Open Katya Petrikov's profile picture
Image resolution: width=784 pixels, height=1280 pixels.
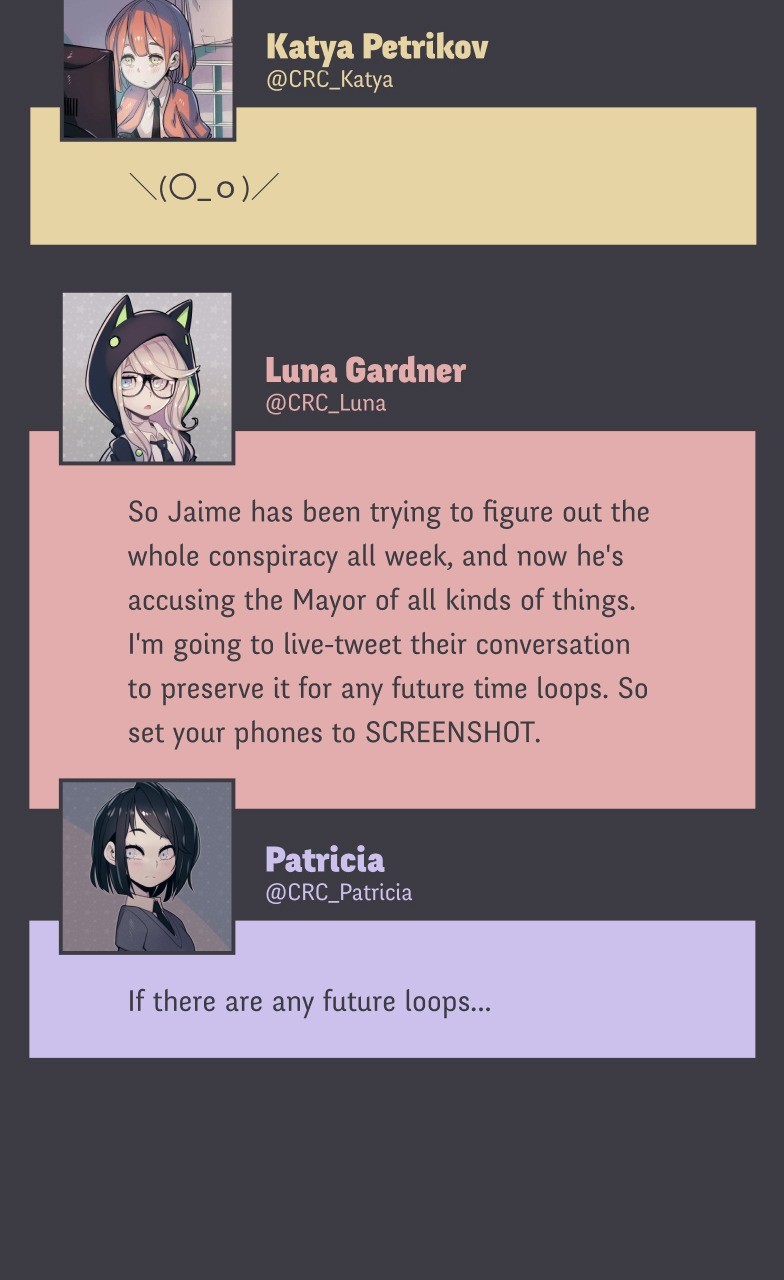pyautogui.click(x=147, y=68)
